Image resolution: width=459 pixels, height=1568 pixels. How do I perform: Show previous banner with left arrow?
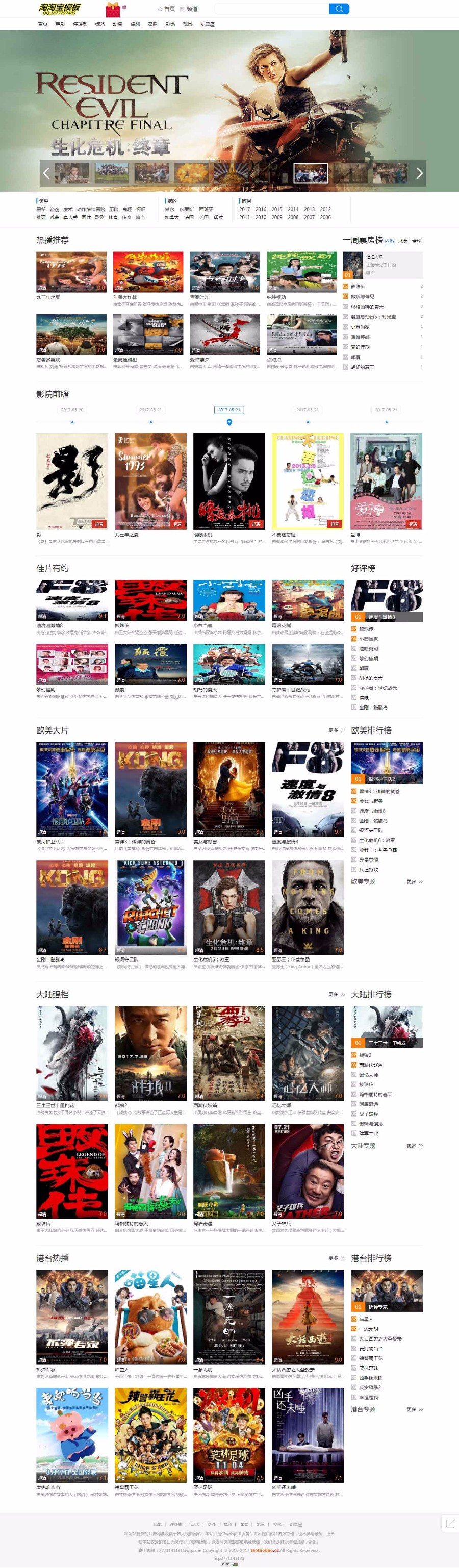coord(46,173)
